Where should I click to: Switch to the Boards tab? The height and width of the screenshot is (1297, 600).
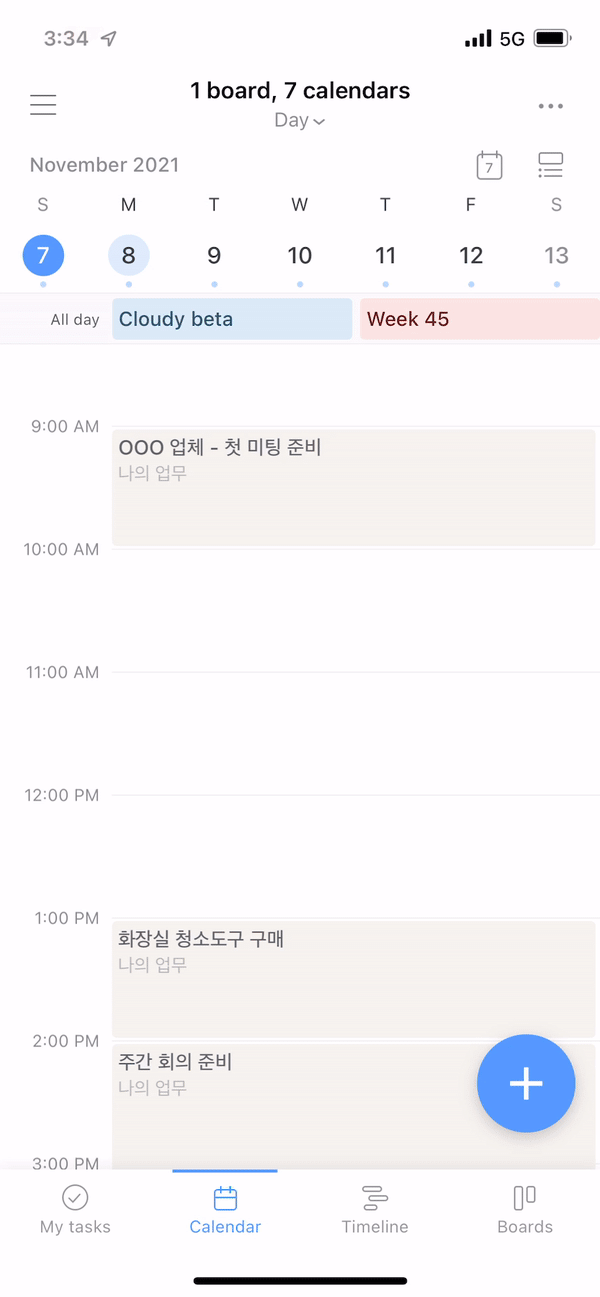coord(525,1210)
